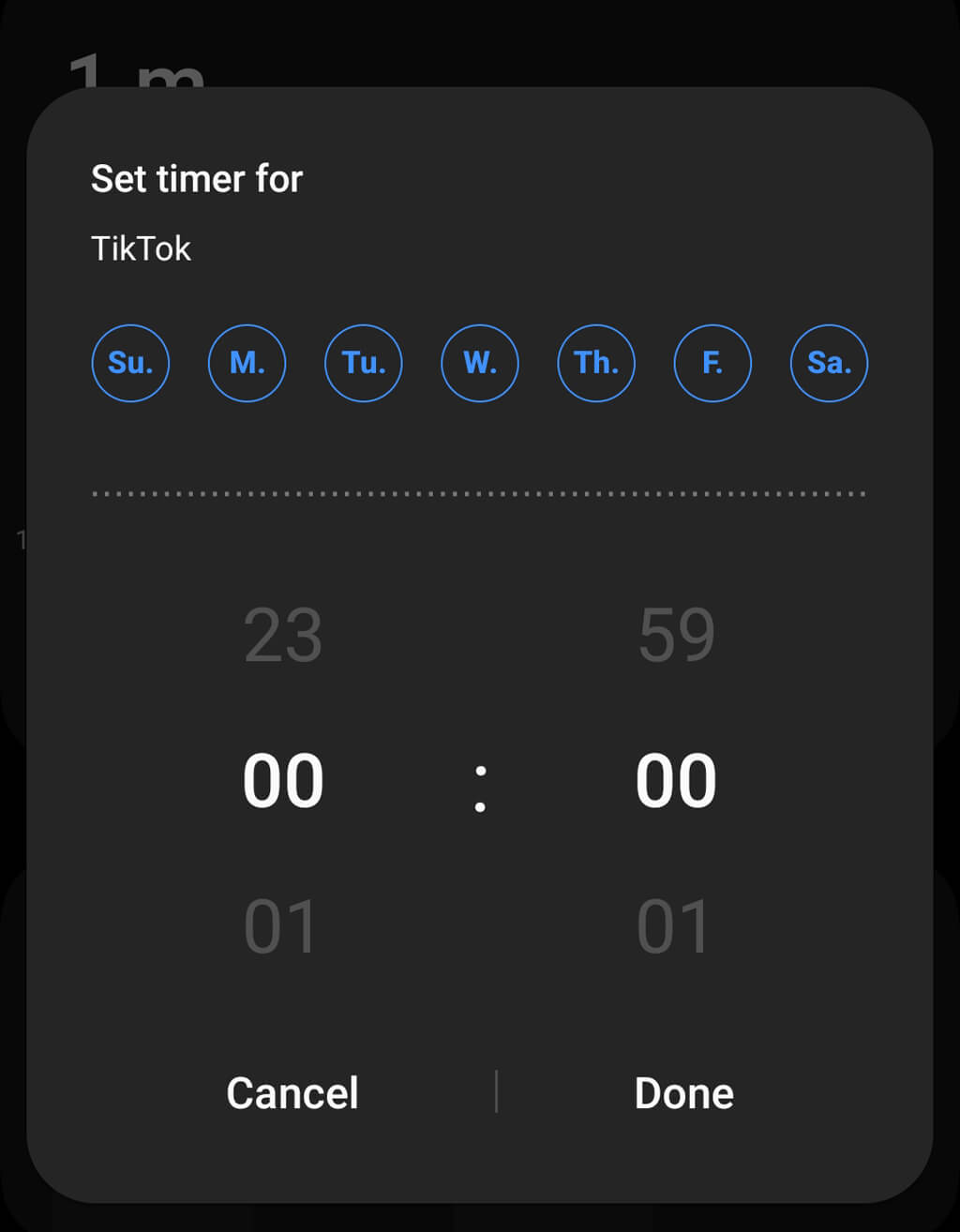Confirm the timer with Done
Image resolution: width=960 pixels, height=1232 pixels.
click(x=683, y=1093)
